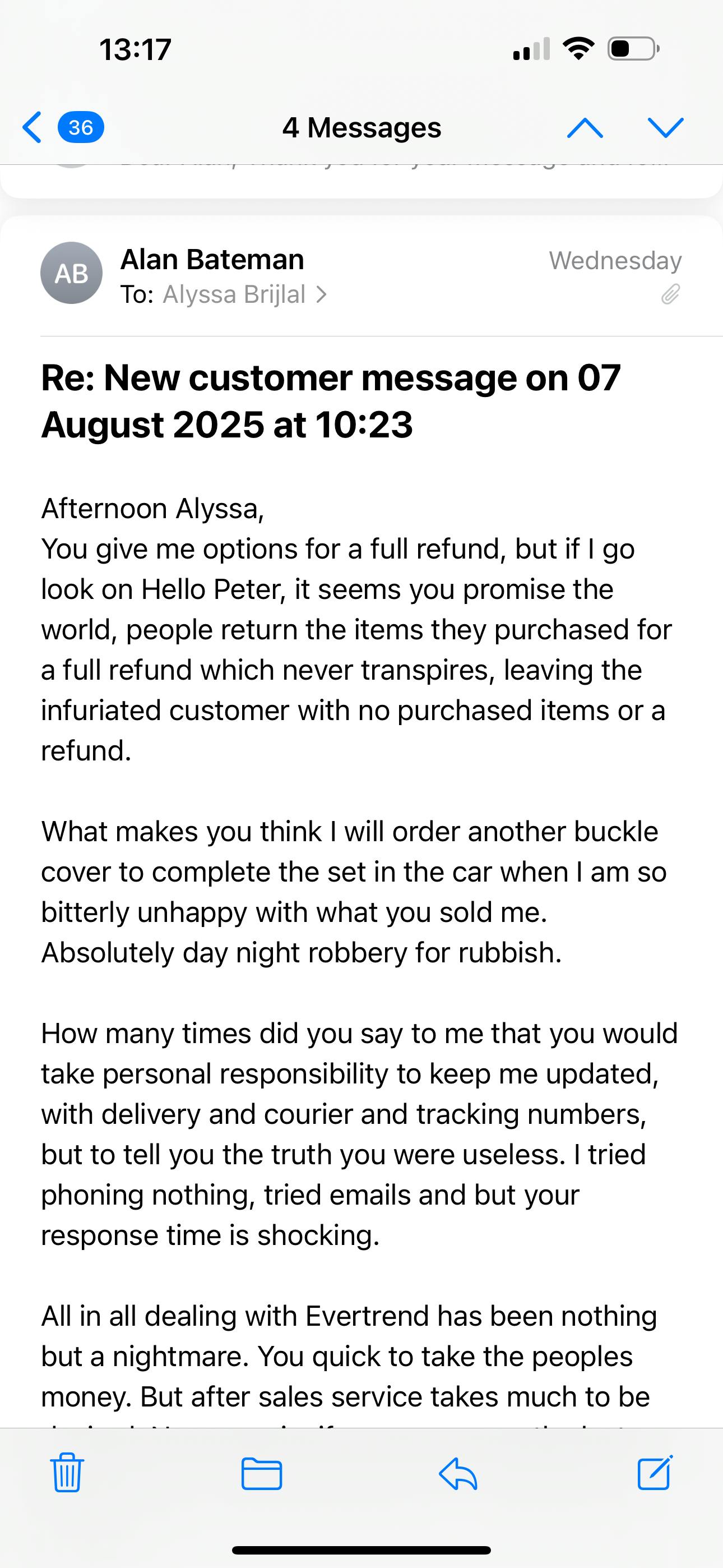Screen dimensions: 723x1568
Task: Open the collapsed message above Alan Bateman's
Action: coord(361,181)
